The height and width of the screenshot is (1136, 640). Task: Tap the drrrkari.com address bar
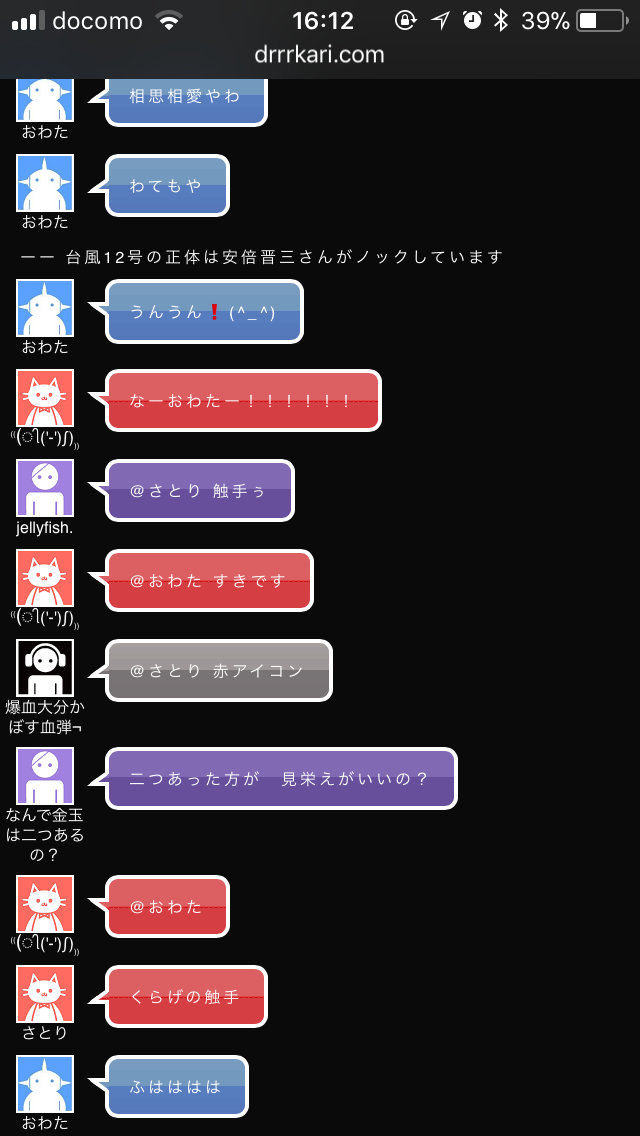320,54
